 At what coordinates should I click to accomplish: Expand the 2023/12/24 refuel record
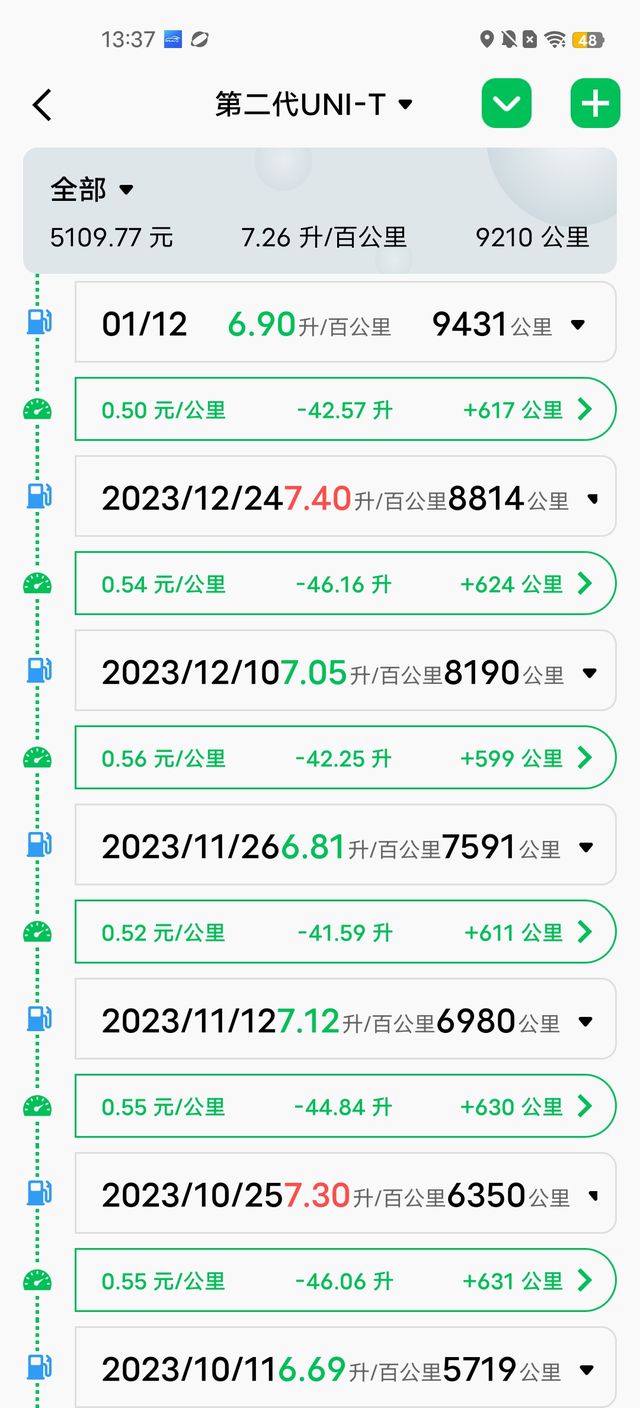(592, 498)
